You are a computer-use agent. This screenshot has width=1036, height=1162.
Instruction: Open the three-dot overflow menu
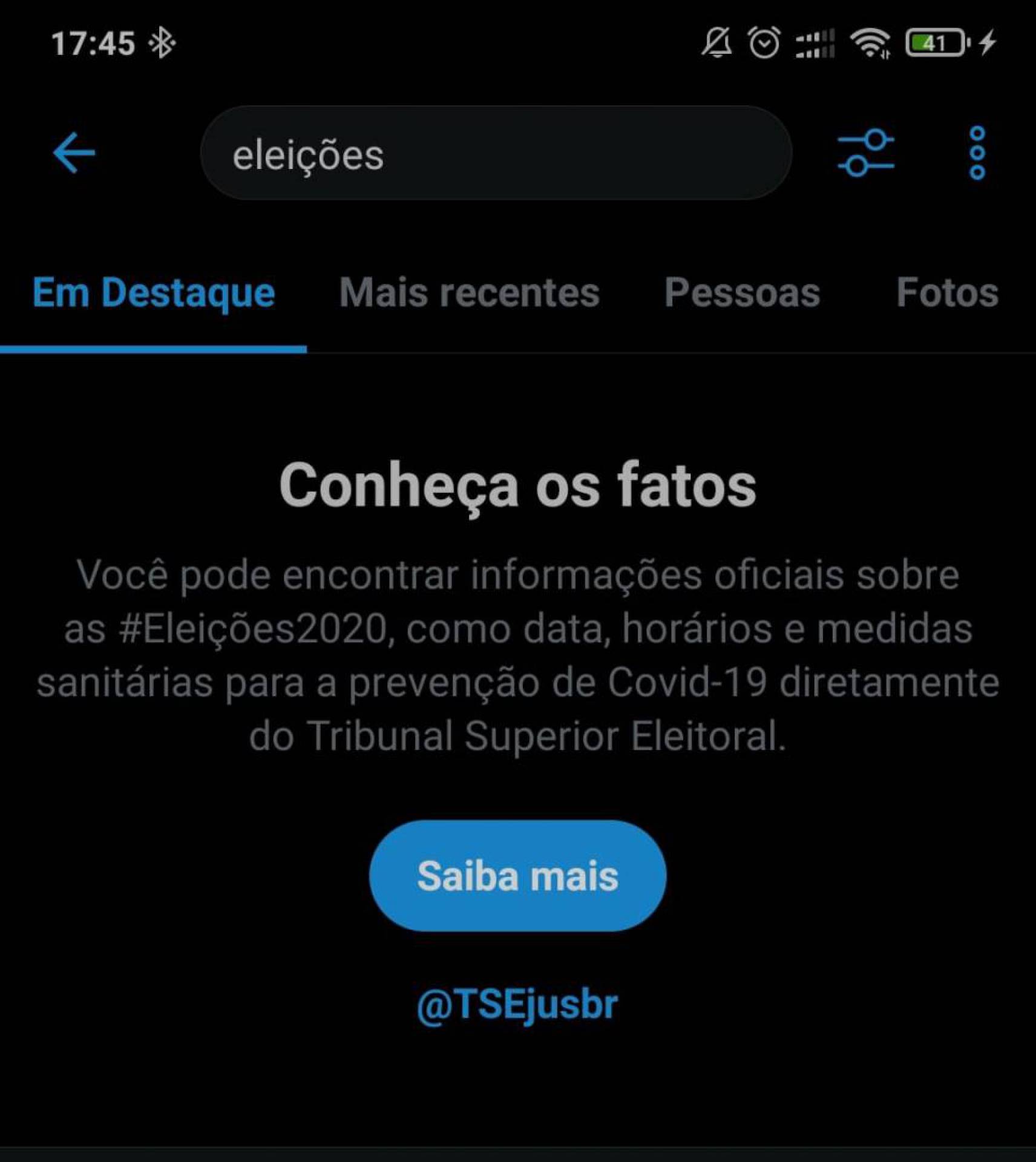(x=977, y=153)
